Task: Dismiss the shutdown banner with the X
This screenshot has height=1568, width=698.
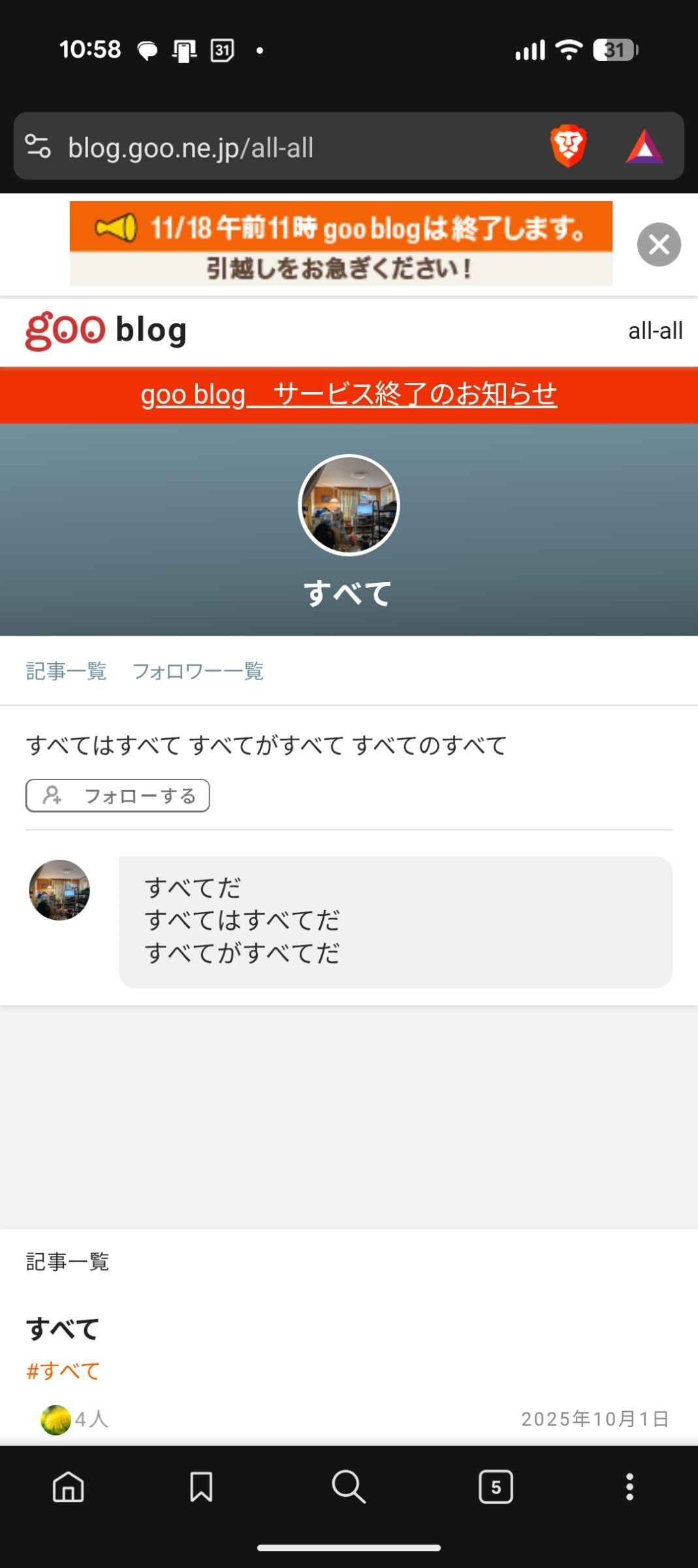Action: click(x=659, y=244)
